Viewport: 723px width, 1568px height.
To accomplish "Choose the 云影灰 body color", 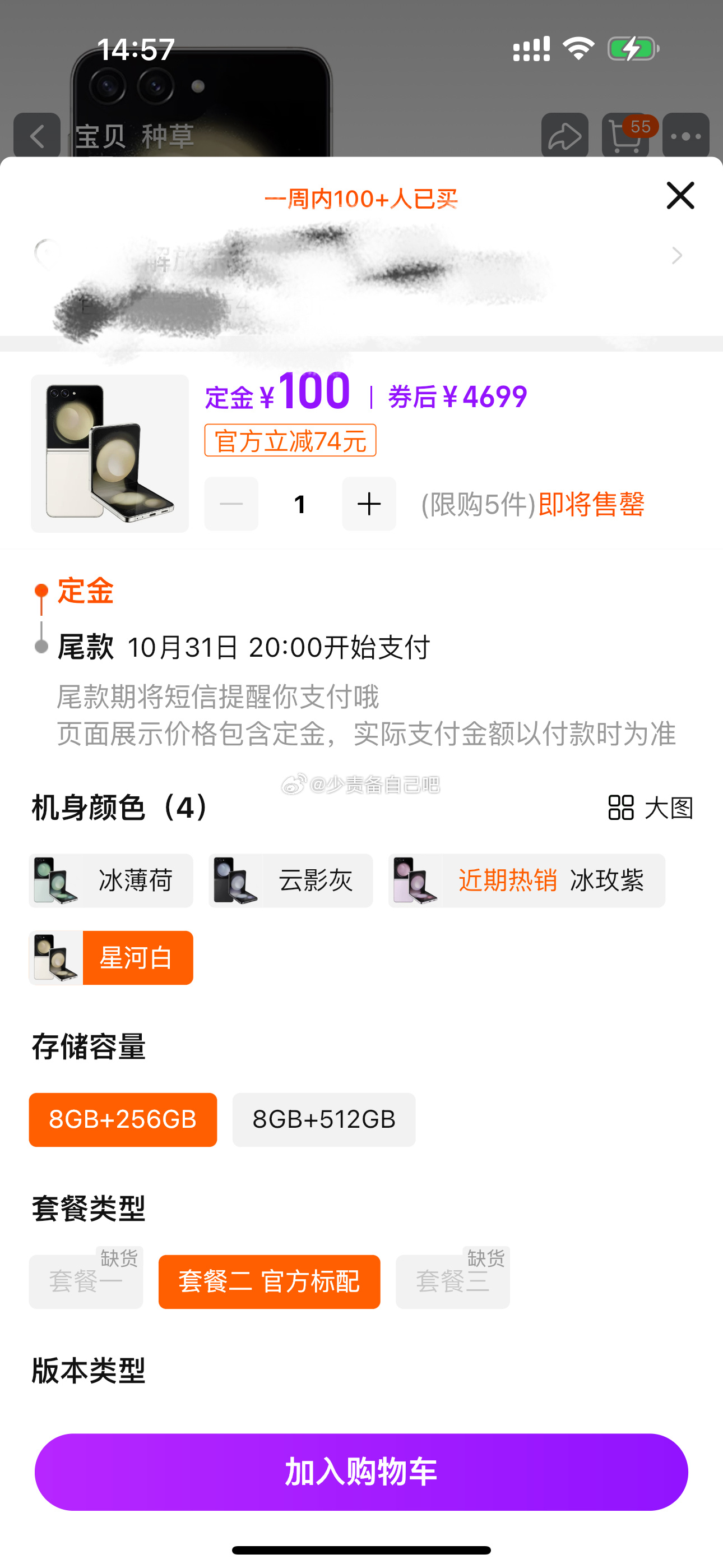I will (x=290, y=881).
